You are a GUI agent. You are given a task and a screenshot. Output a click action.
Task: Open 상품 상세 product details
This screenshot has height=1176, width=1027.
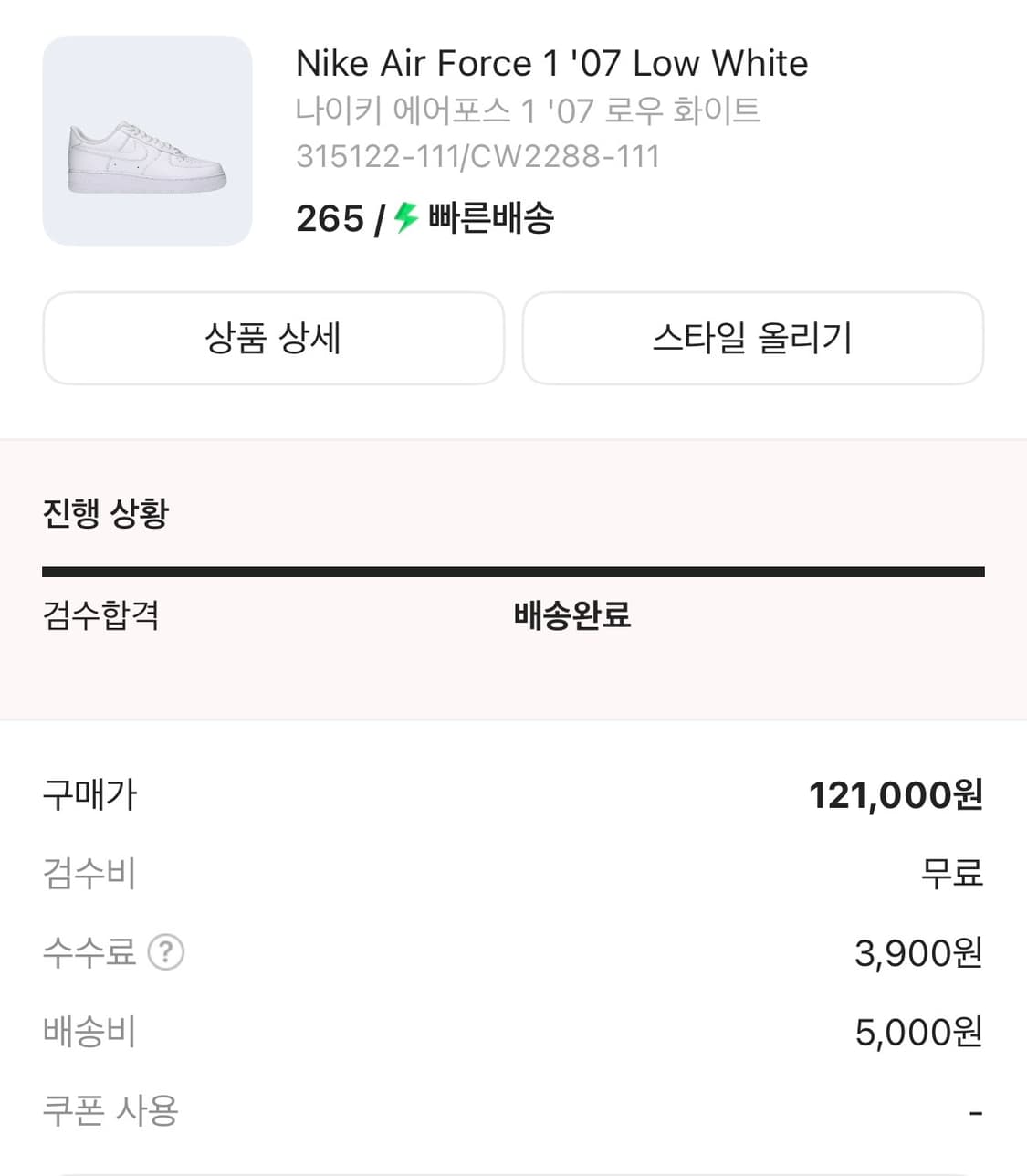[273, 339]
